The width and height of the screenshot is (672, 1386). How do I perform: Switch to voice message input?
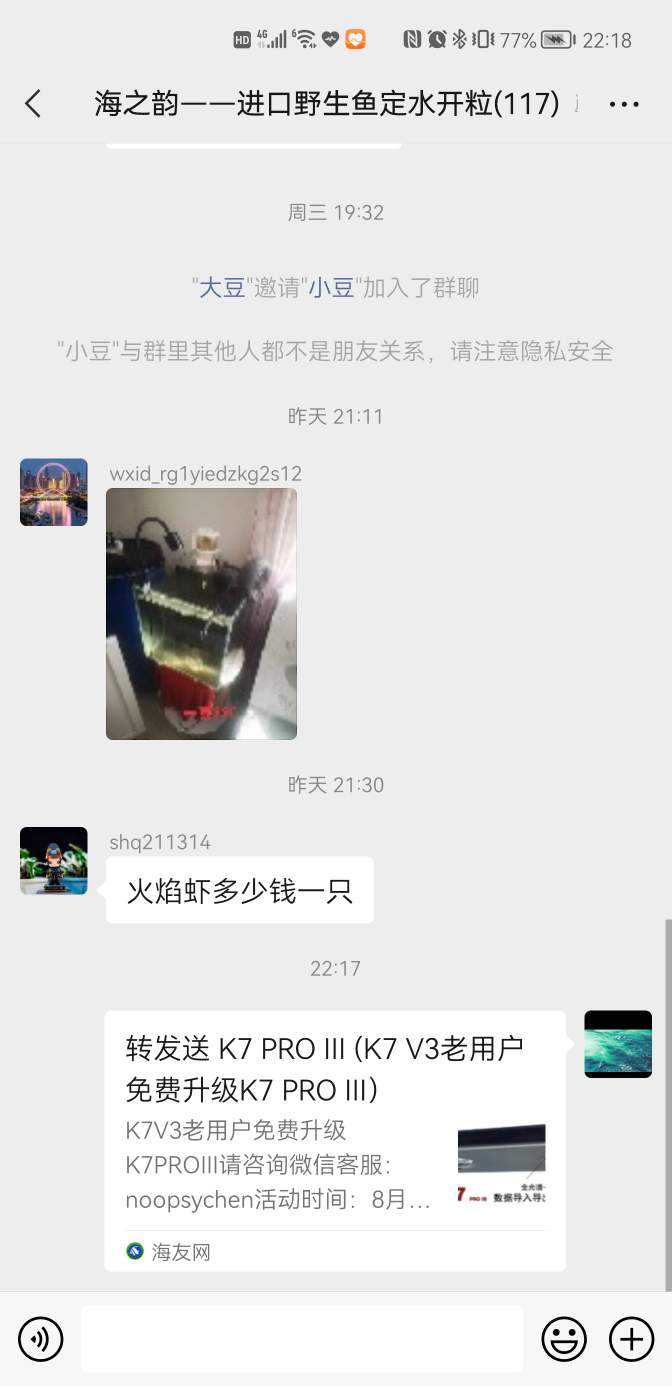coord(41,1339)
